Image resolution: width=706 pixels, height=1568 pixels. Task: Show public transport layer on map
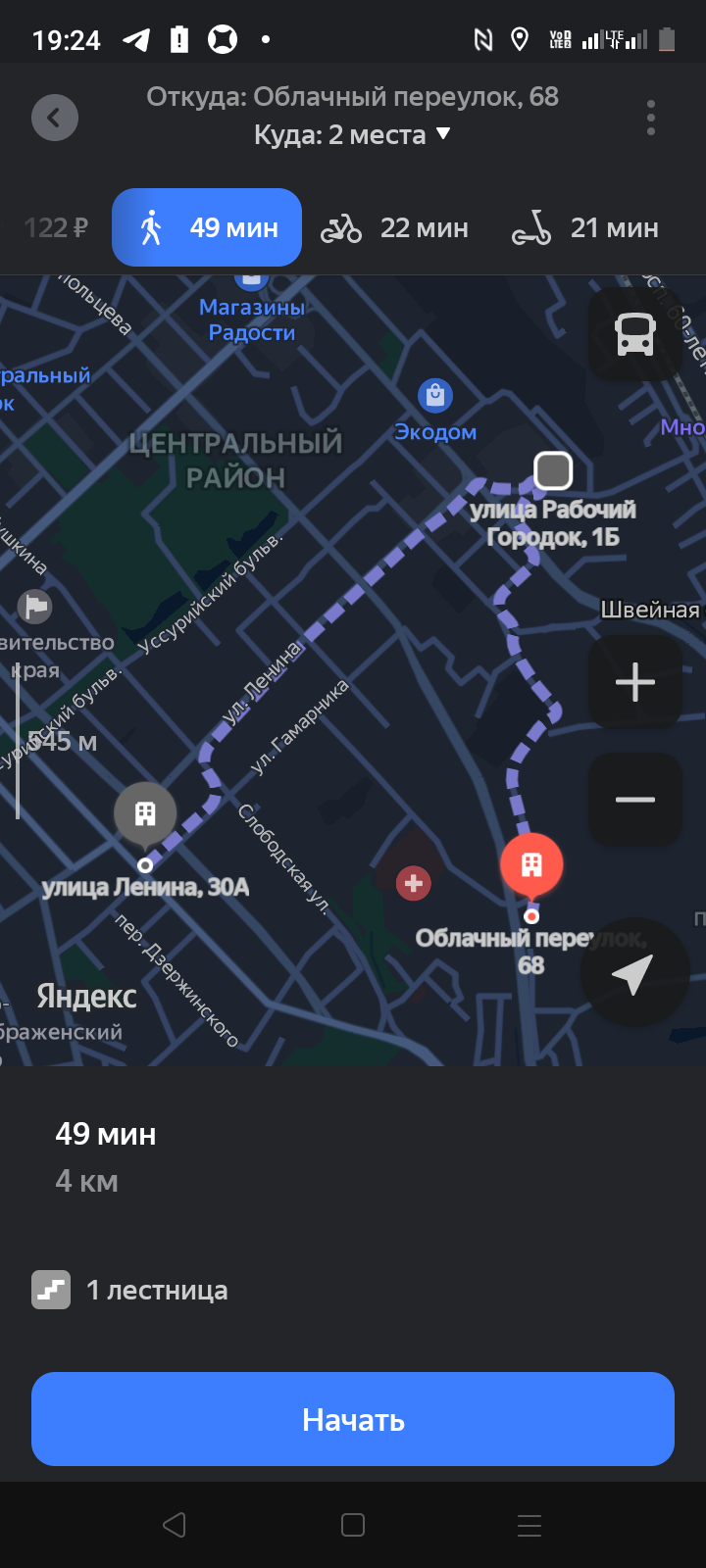635,334
